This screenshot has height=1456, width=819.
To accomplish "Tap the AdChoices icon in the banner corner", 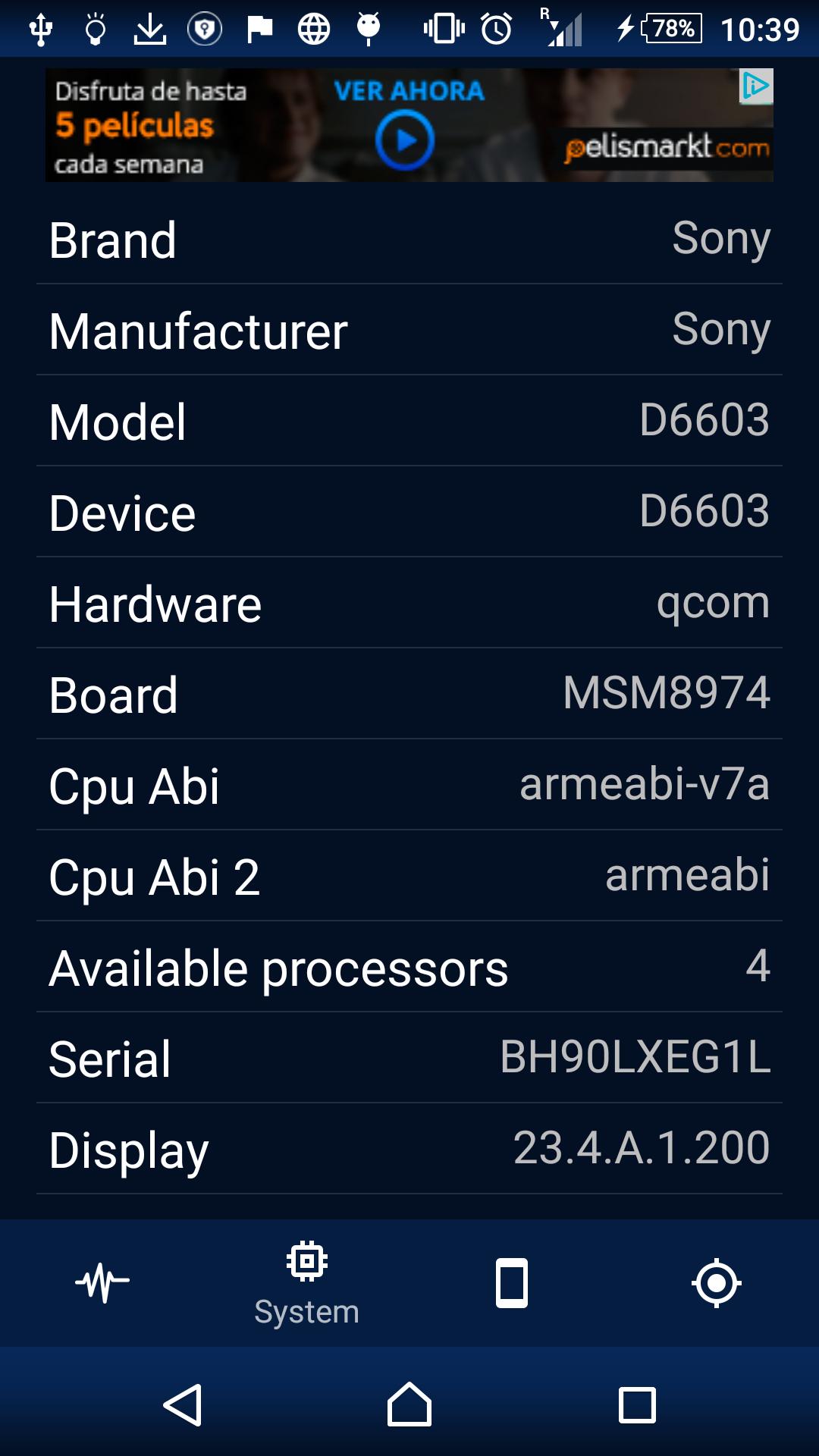I will click(755, 87).
